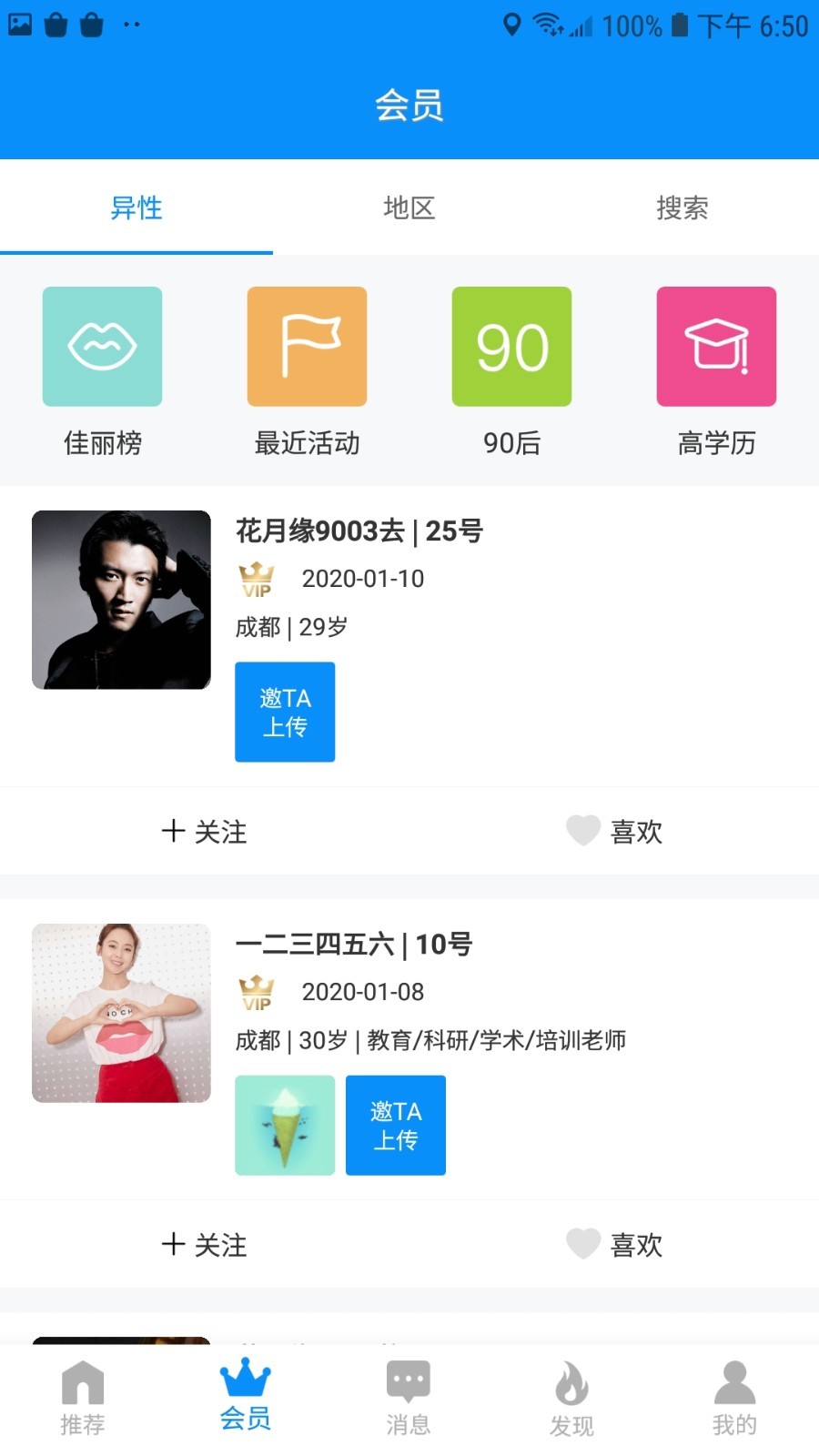
Task: Open the 消息 messages tab
Action: 409,1398
